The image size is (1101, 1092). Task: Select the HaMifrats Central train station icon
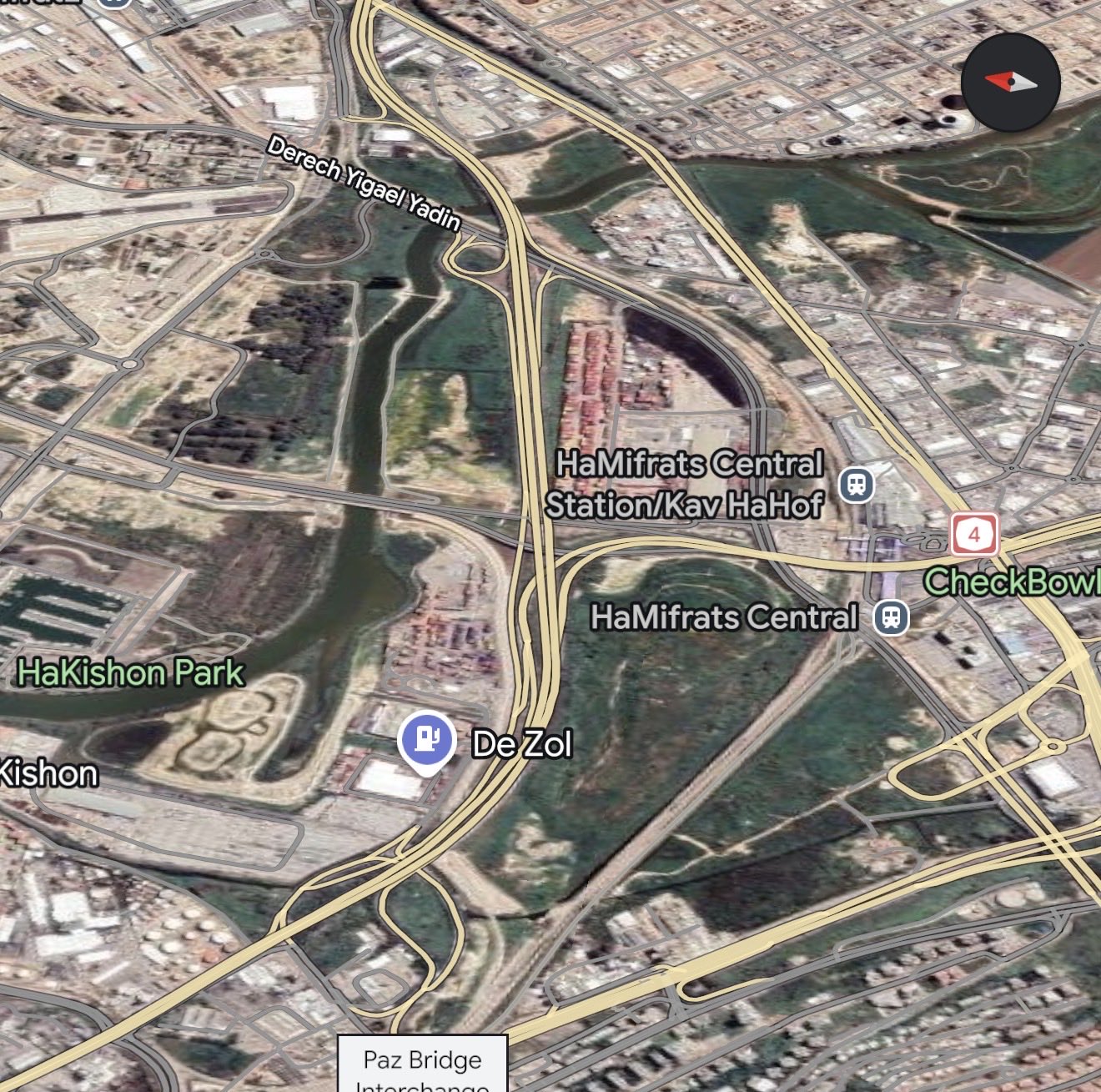point(891,617)
